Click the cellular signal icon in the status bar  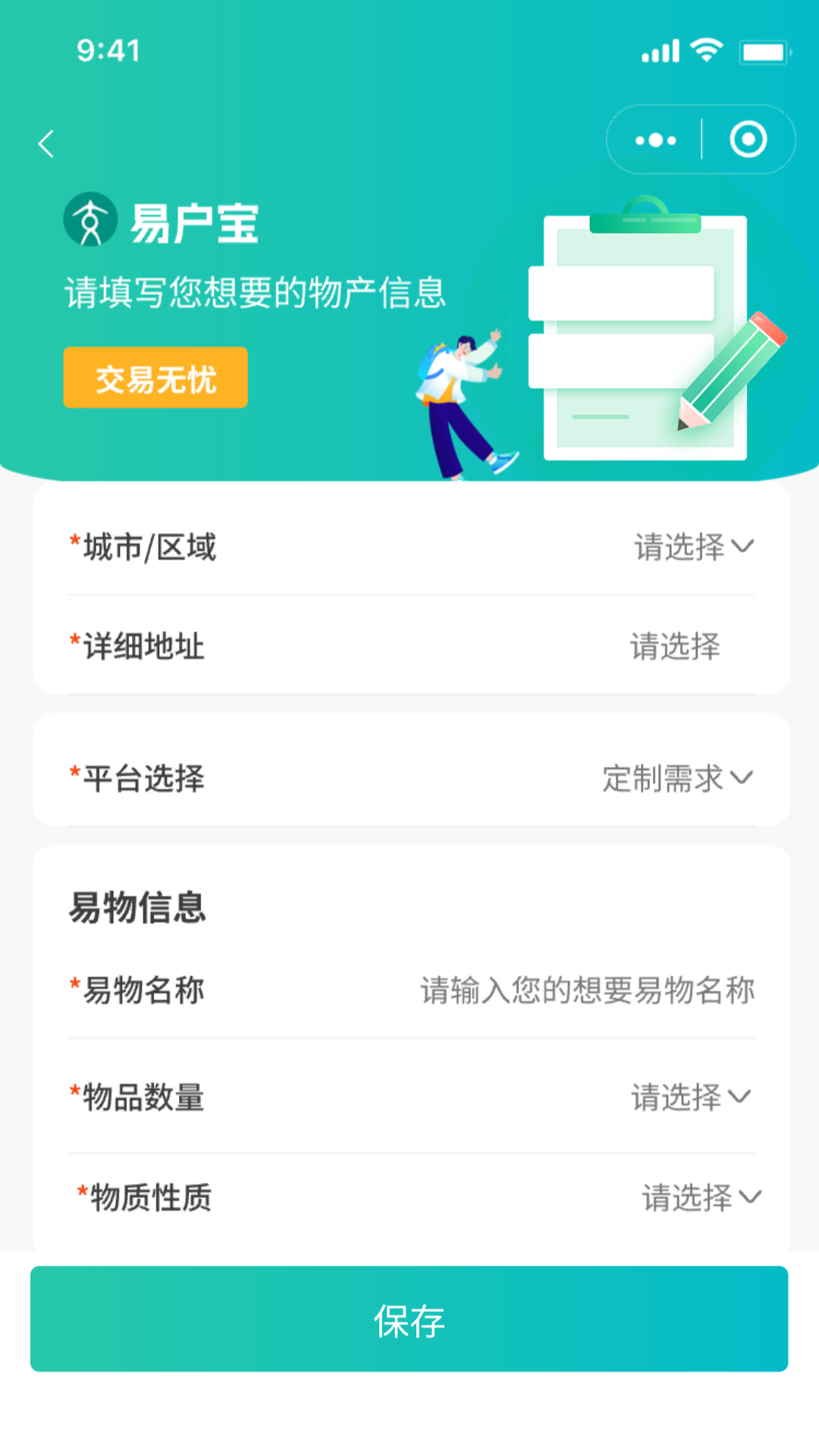[x=659, y=50]
